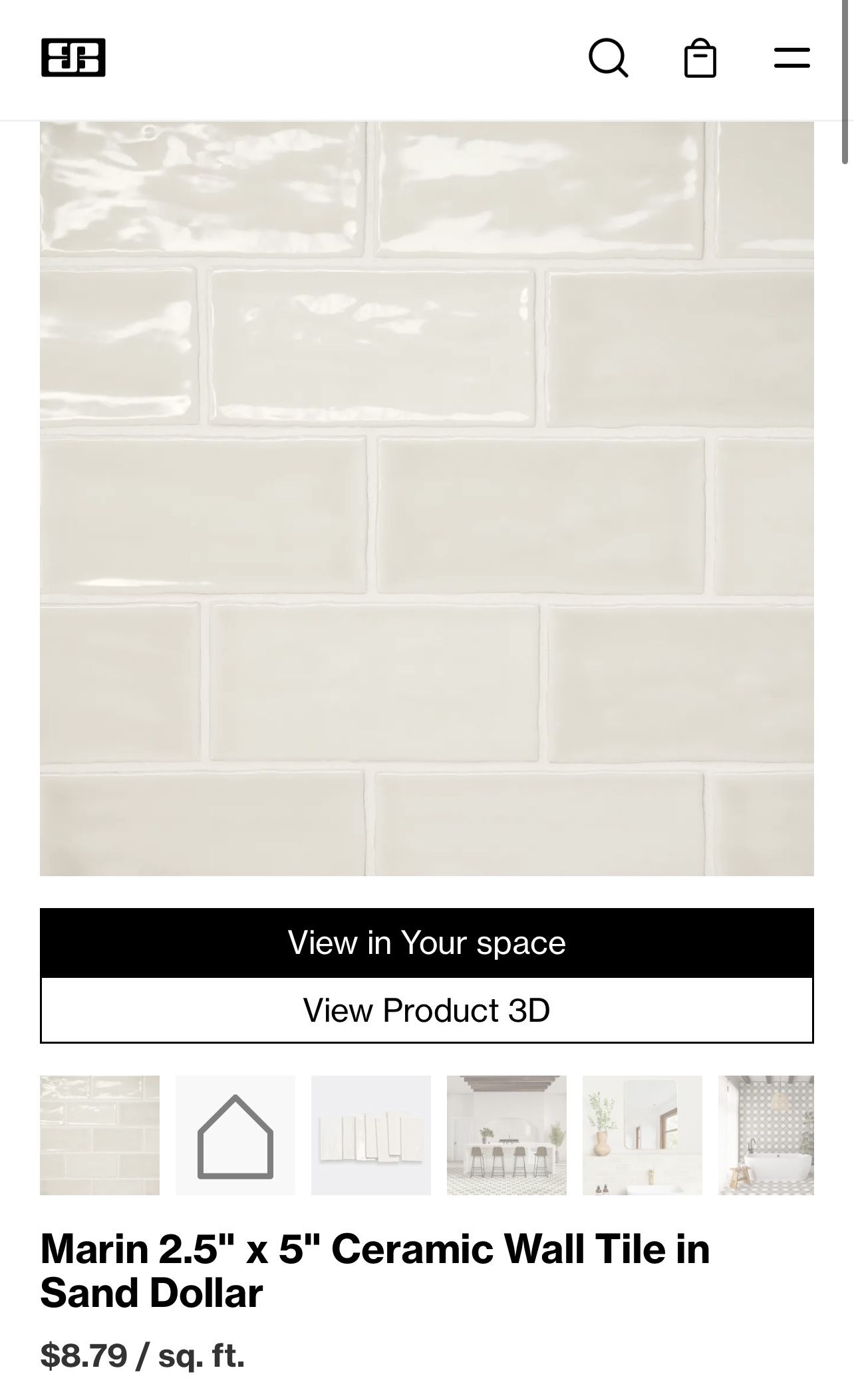This screenshot has height=1400, width=854.
Task: Open the shopping bag
Action: tap(700, 58)
